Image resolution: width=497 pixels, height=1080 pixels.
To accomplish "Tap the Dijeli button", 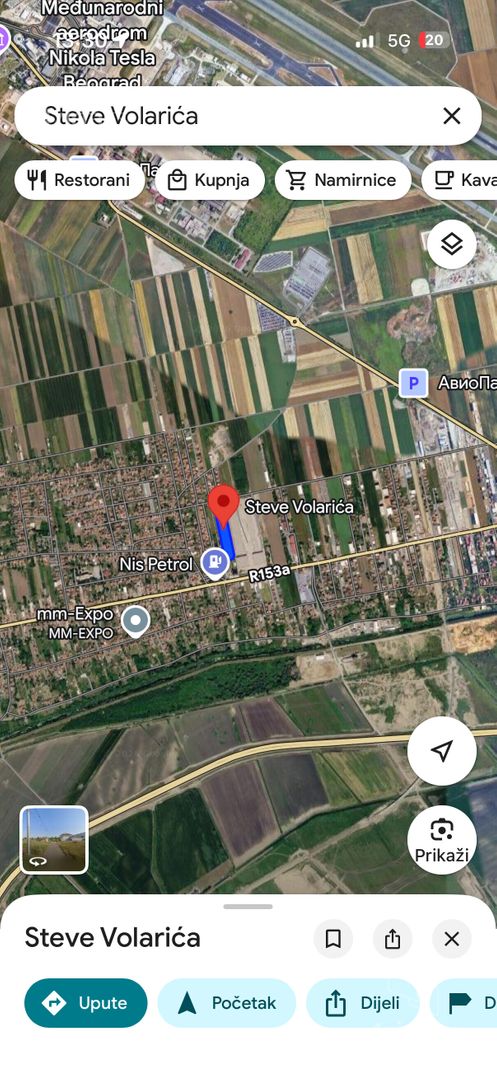I will [363, 1003].
